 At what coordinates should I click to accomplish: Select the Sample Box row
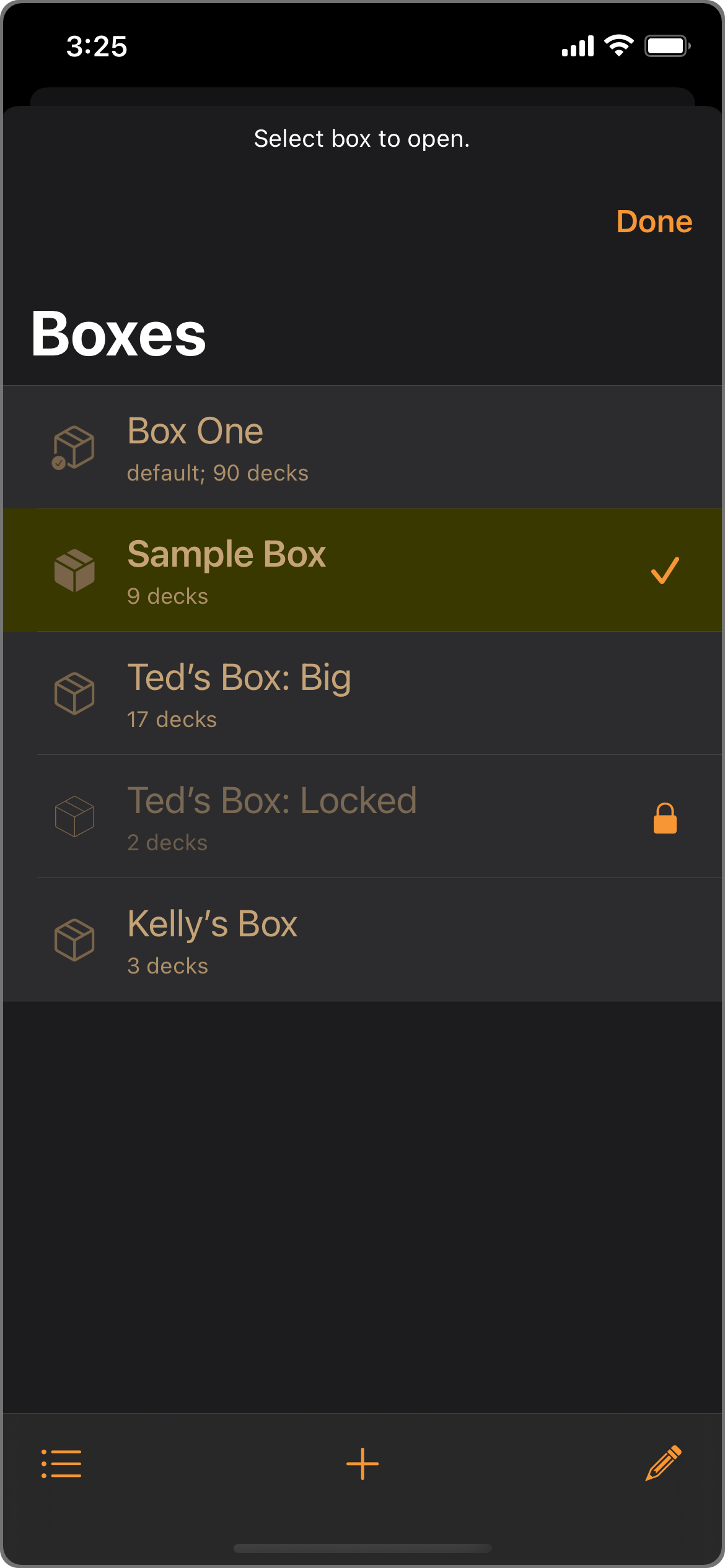coord(362,570)
